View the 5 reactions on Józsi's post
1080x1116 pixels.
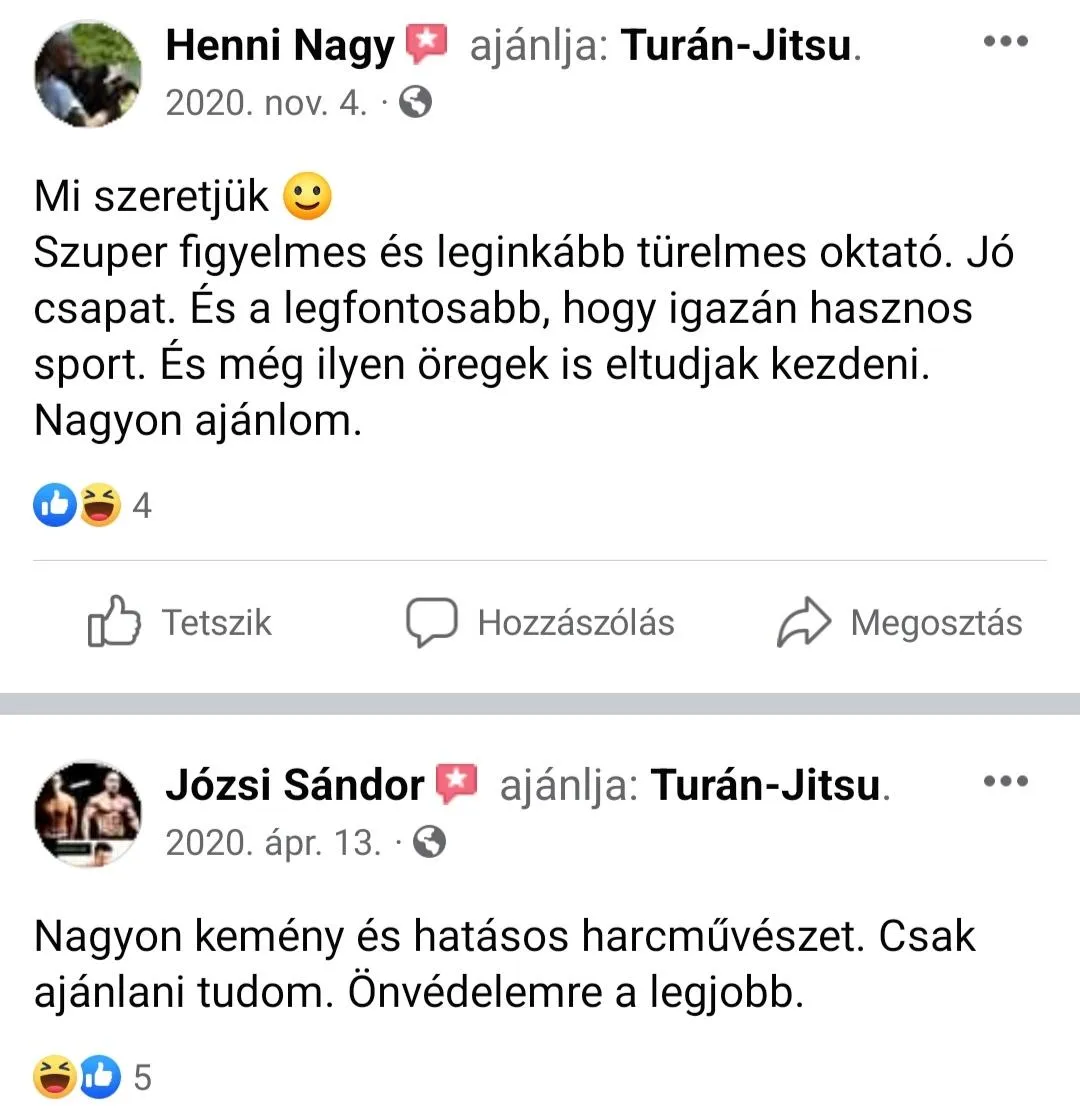click(92, 1077)
